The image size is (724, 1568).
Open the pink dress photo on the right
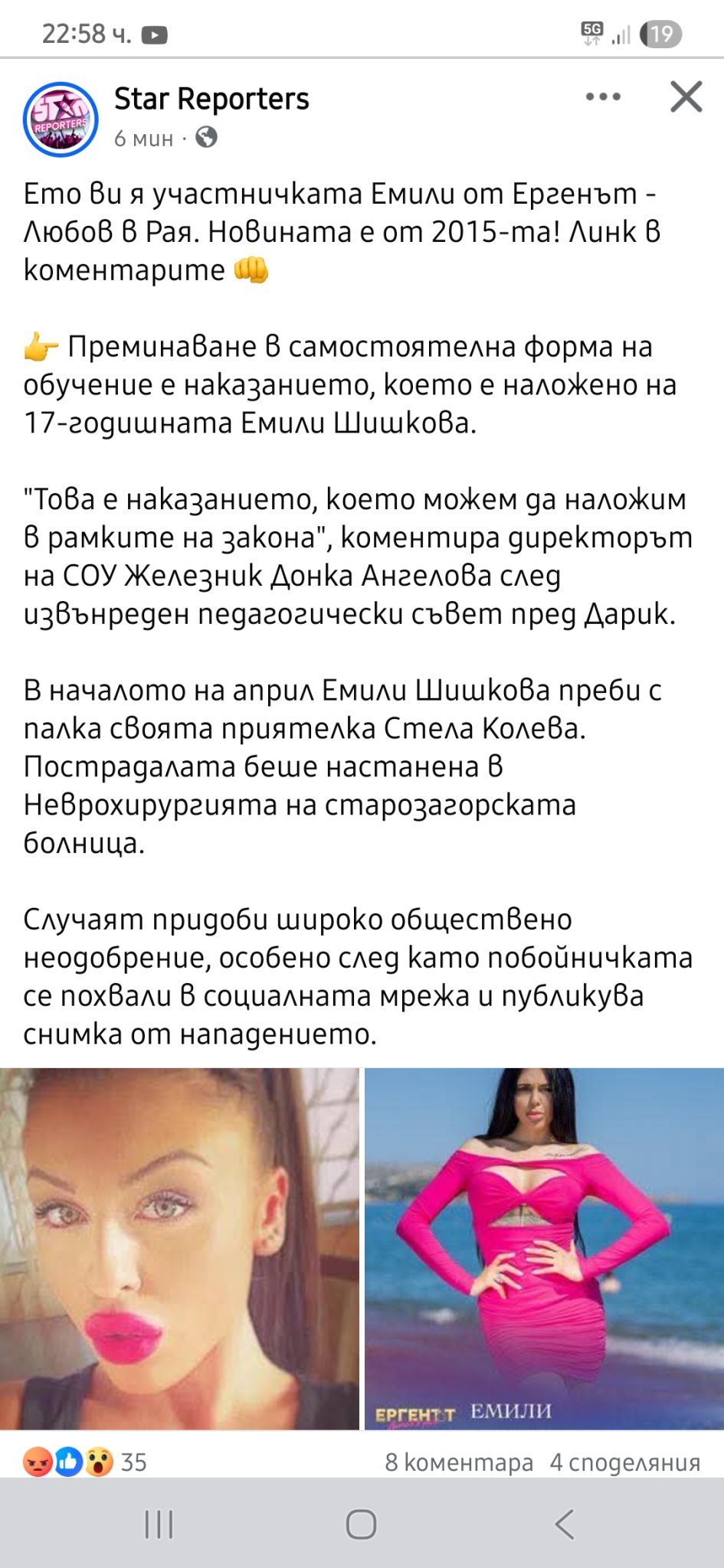pyautogui.click(x=544, y=1248)
